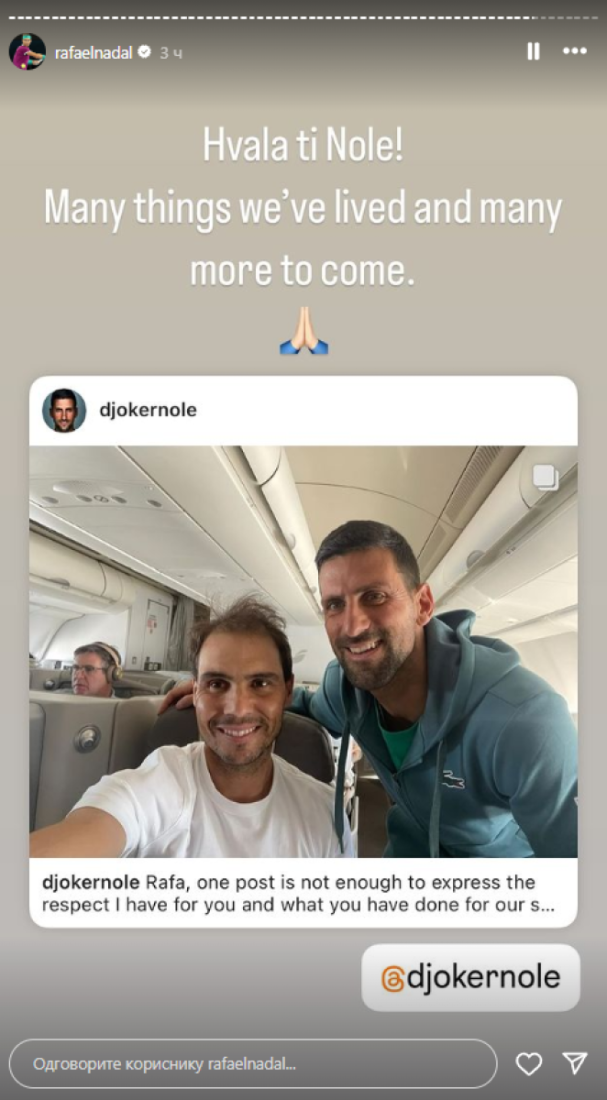Share the story via the paper plane icon
Image resolution: width=607 pixels, height=1100 pixels.
point(574,1063)
